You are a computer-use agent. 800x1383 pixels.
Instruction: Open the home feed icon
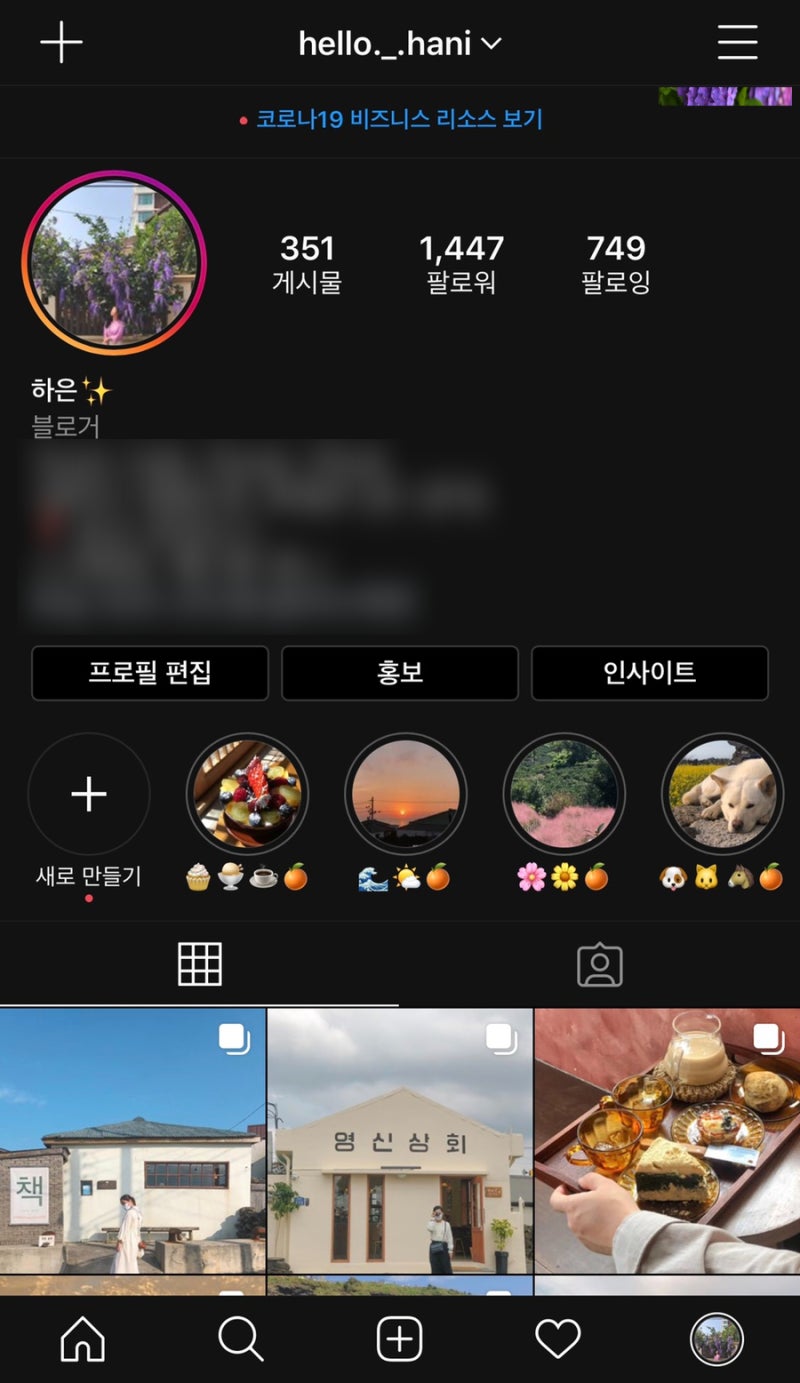[84, 1337]
